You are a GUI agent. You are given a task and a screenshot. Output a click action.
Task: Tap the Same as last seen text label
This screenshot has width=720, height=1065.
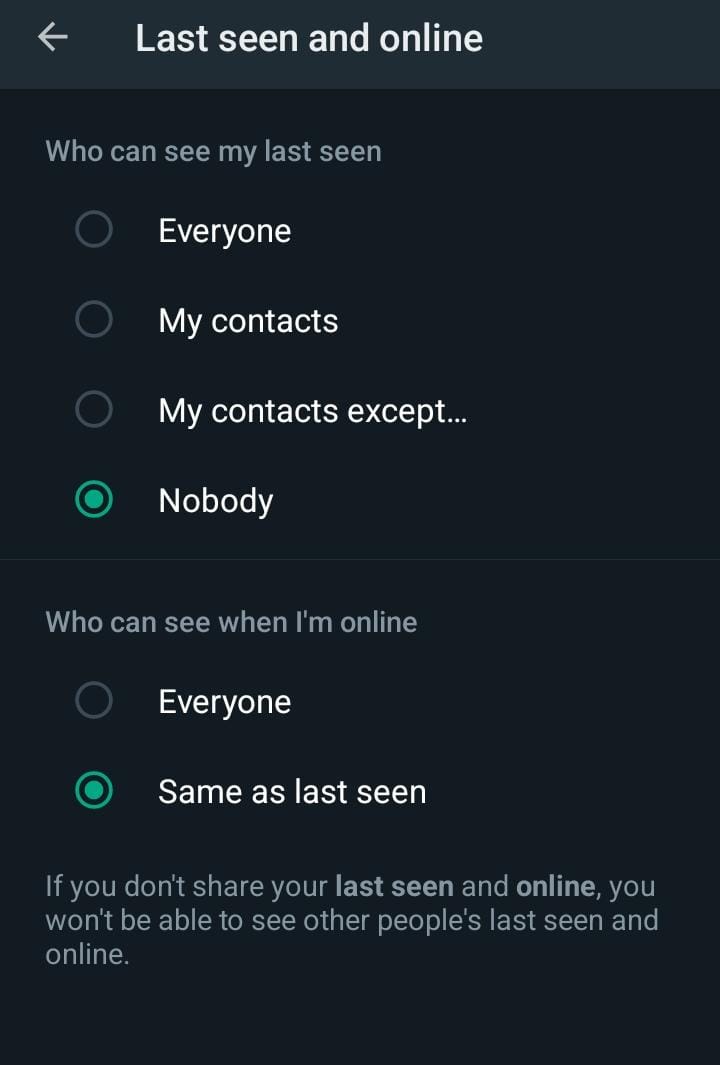[291, 790]
